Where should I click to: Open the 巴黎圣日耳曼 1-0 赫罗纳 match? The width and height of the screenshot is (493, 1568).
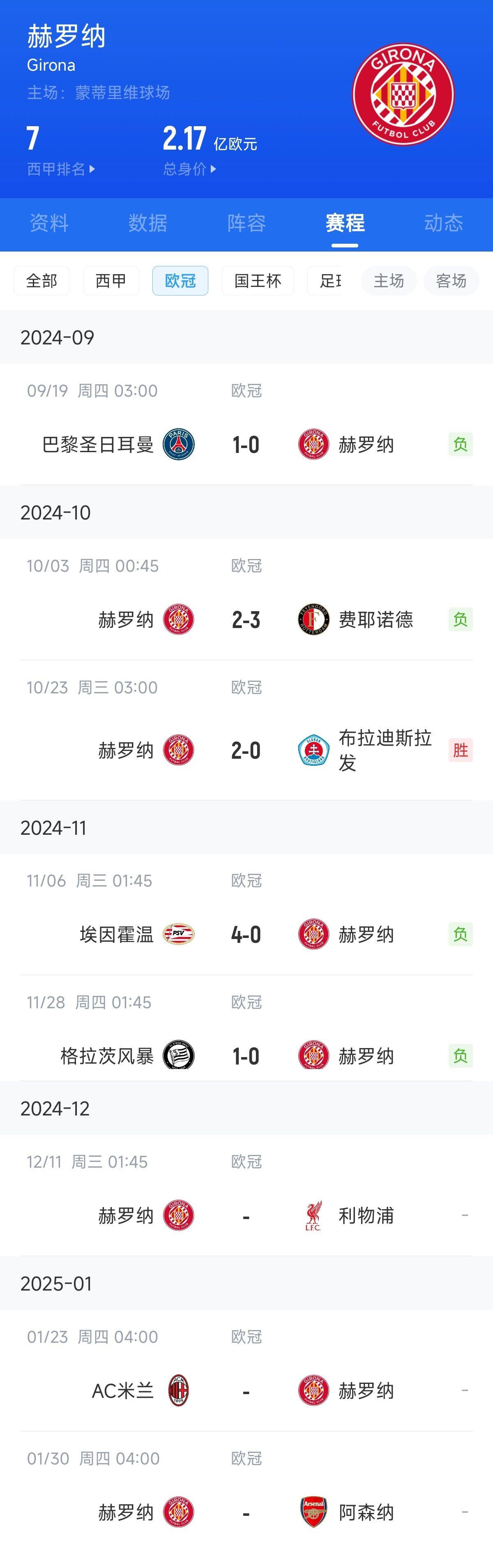tap(246, 444)
